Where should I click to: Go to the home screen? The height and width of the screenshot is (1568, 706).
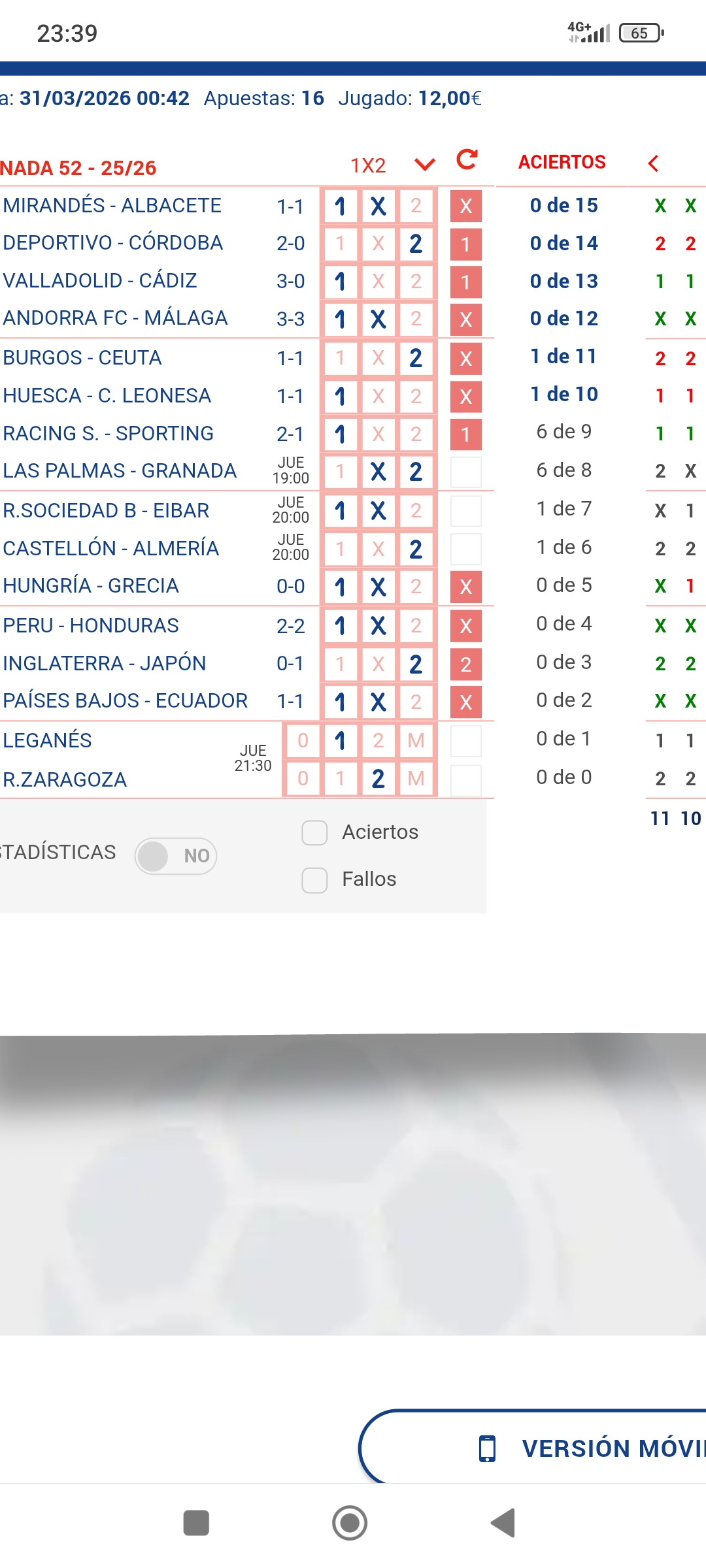coord(350,1524)
